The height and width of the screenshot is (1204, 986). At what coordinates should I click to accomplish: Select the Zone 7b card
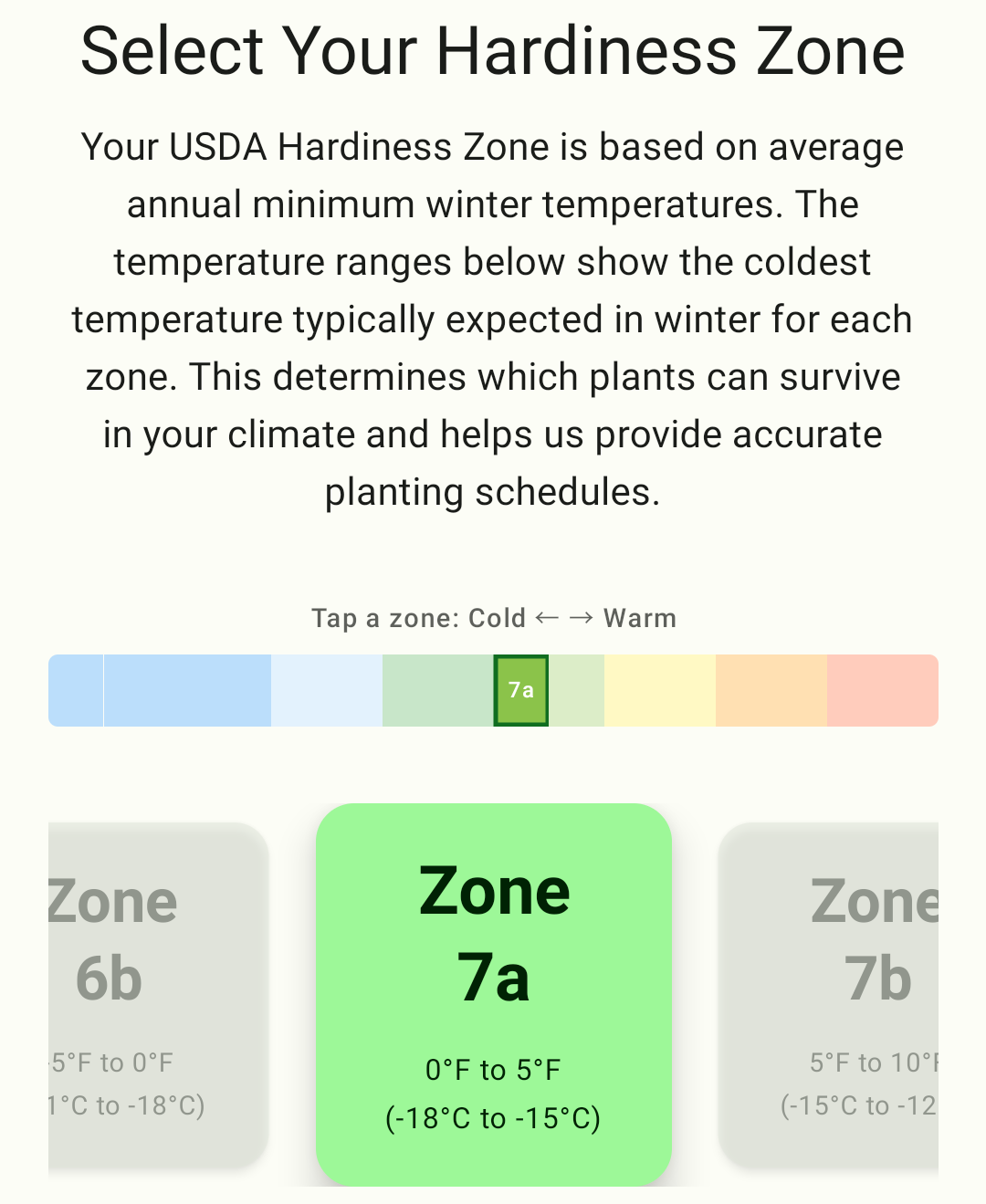pyautogui.click(x=876, y=995)
